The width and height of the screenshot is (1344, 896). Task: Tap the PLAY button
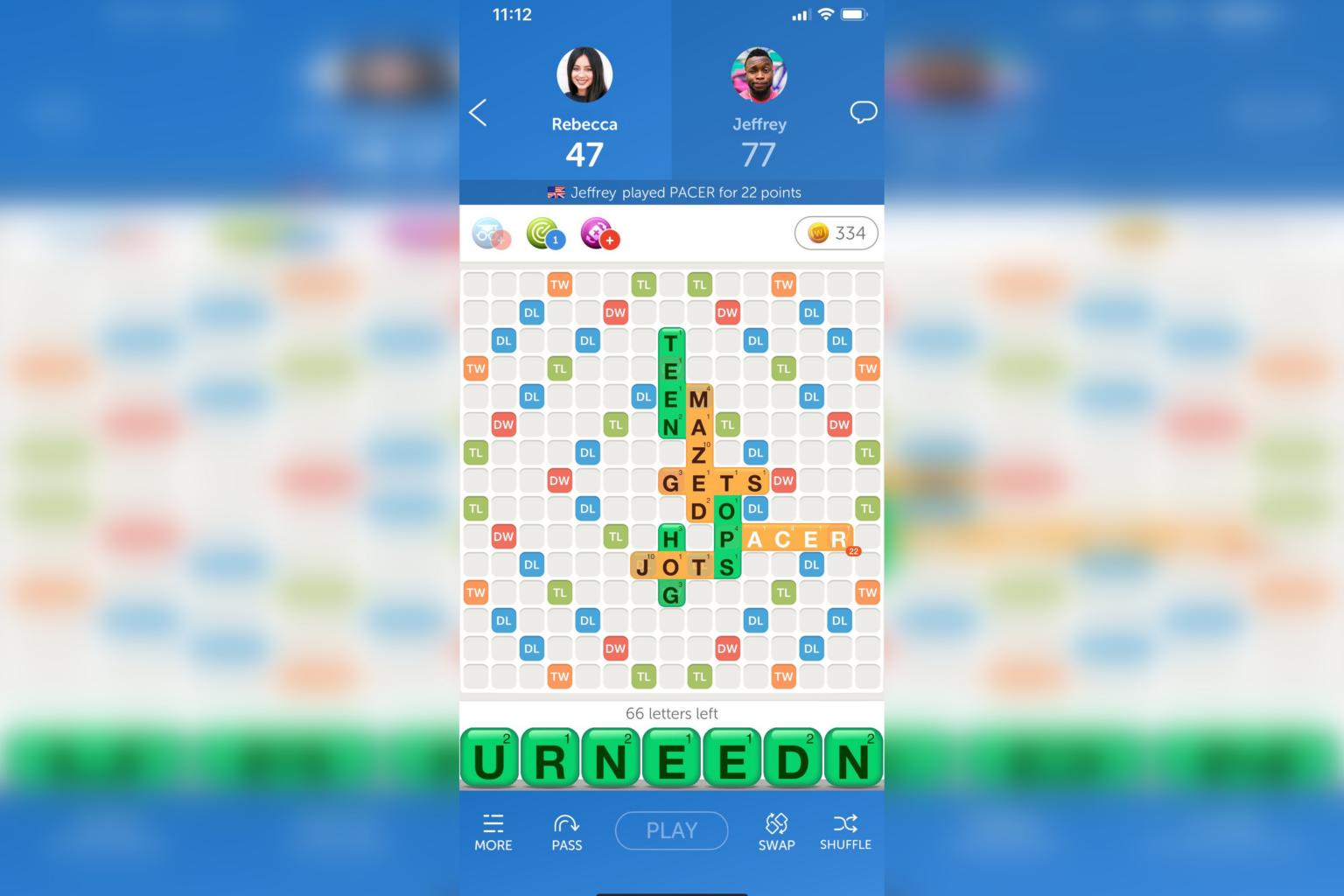pyautogui.click(x=671, y=830)
